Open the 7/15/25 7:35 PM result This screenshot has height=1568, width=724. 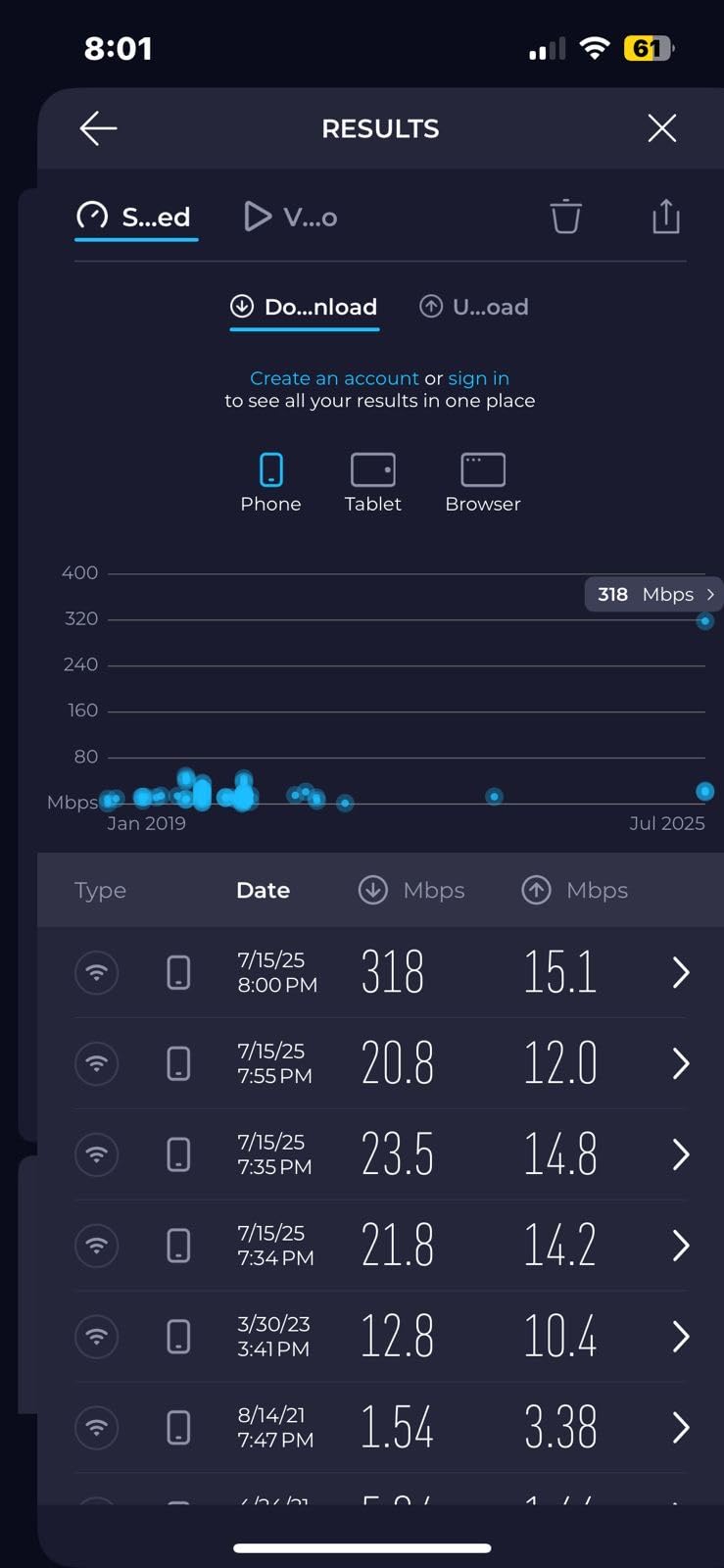coord(381,1154)
